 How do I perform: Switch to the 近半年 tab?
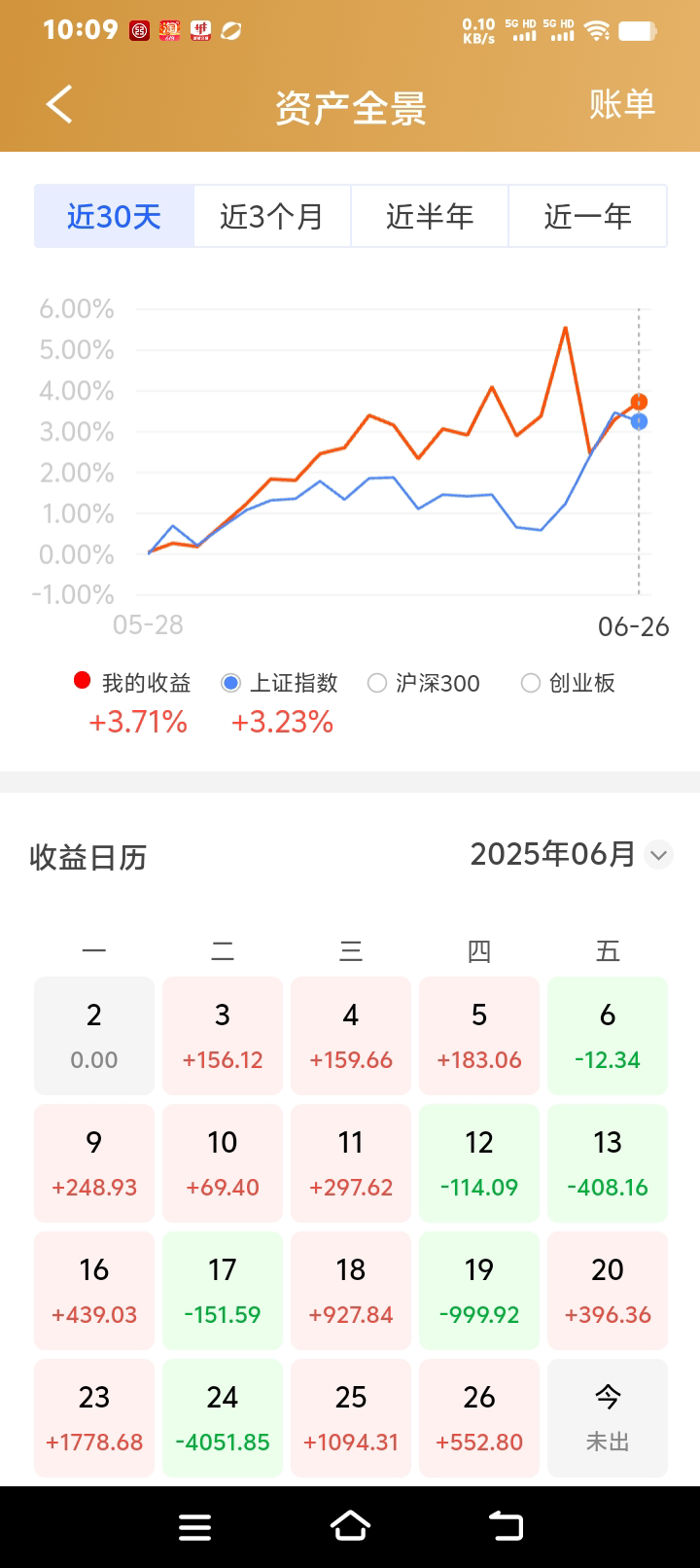click(430, 216)
